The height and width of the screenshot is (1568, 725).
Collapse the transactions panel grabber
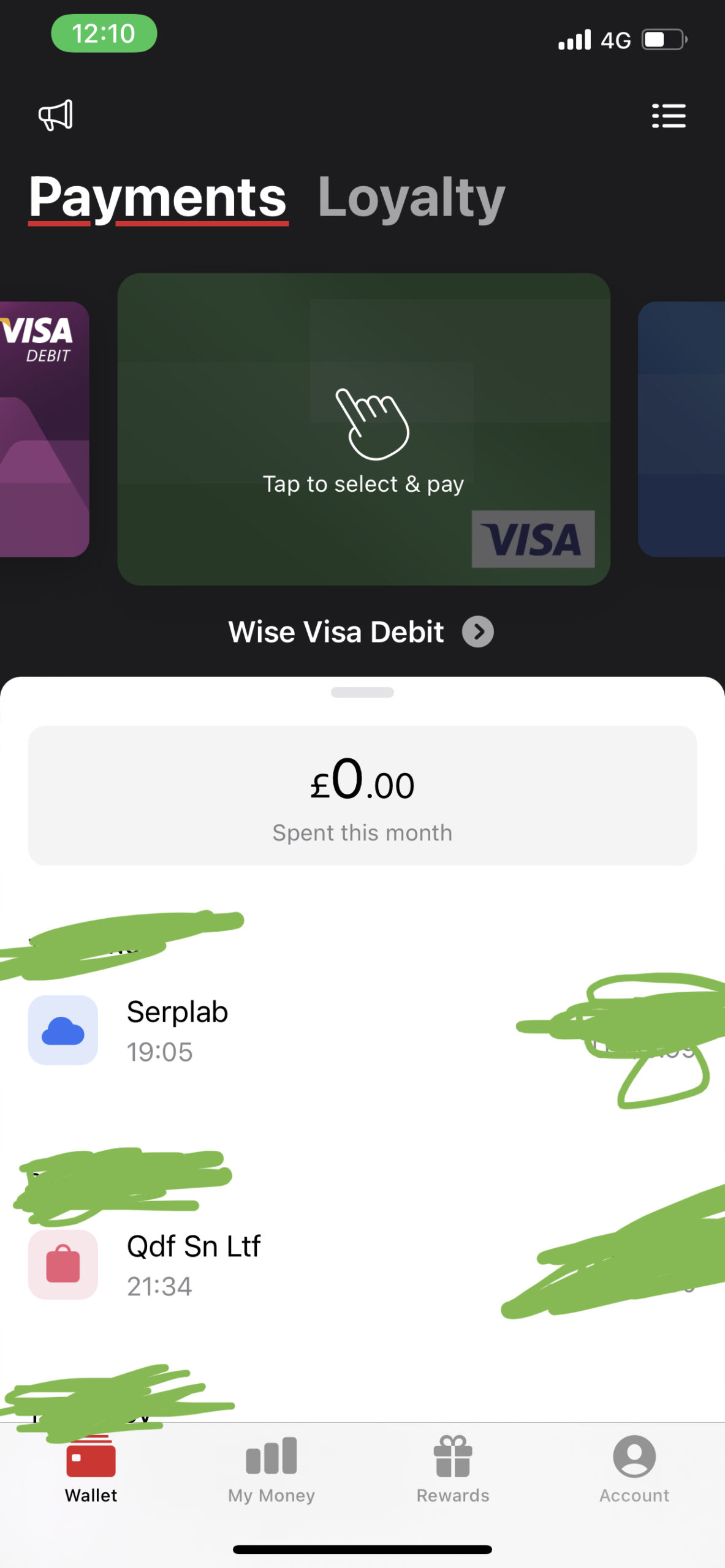coord(362,692)
